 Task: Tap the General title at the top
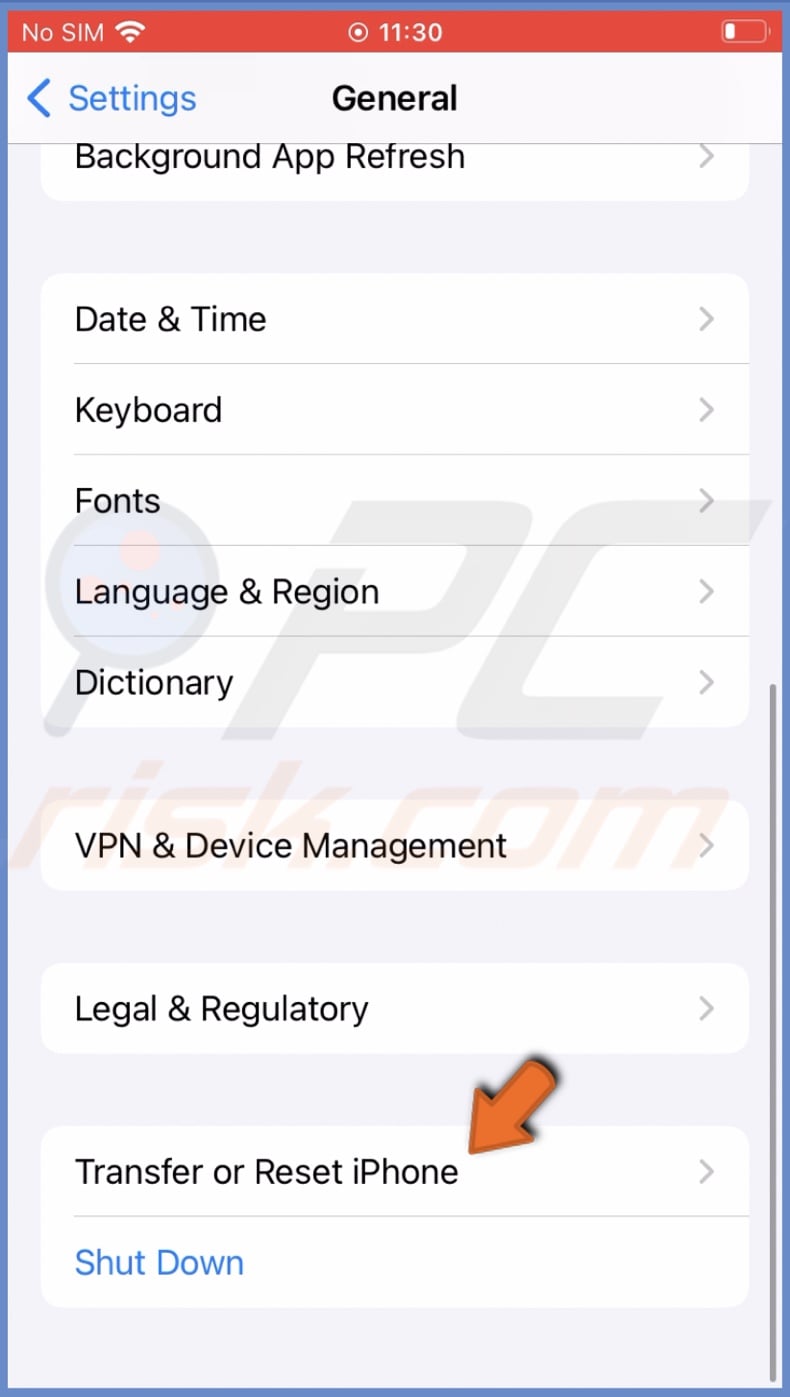pos(394,98)
